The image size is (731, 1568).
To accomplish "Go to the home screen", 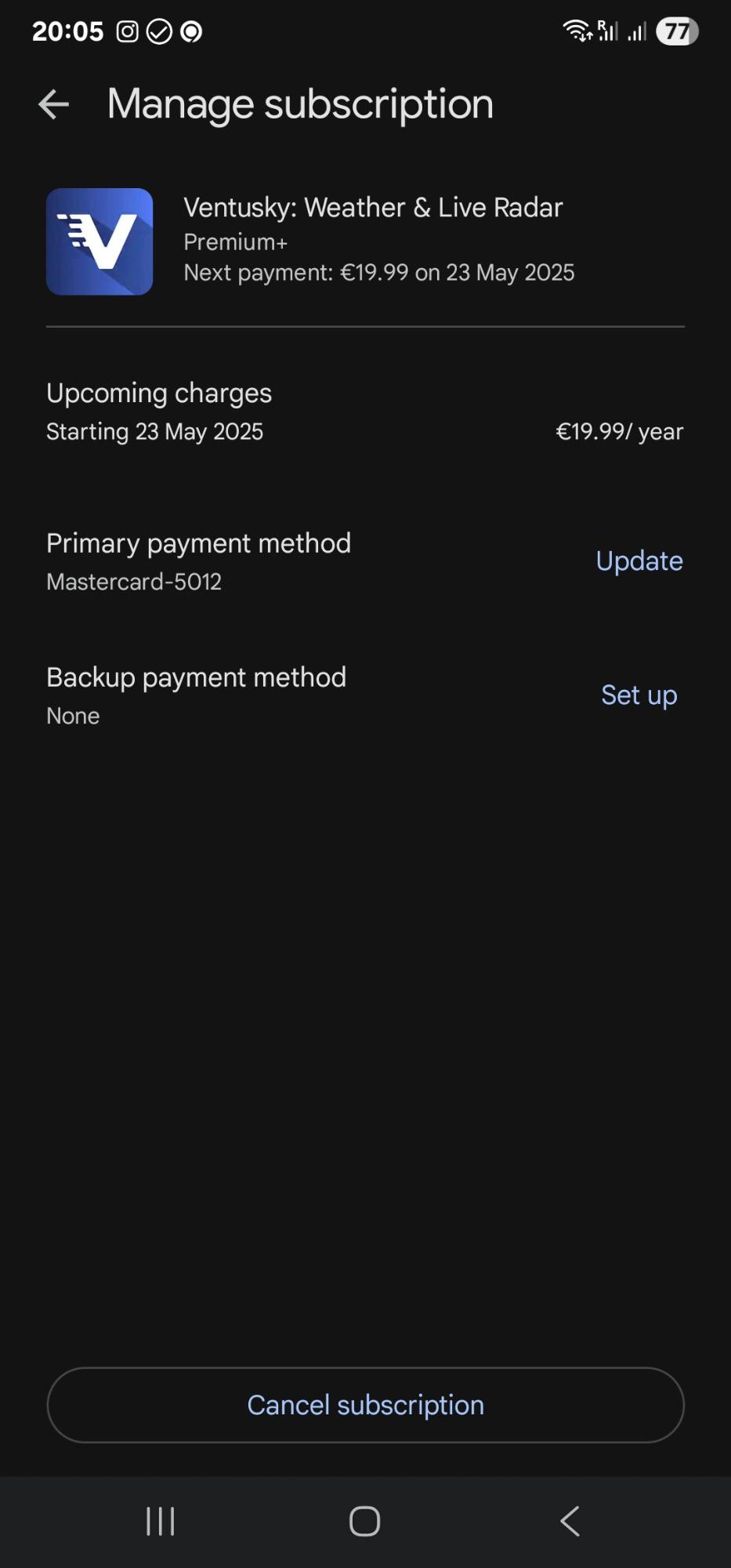I will pyautogui.click(x=364, y=1522).
